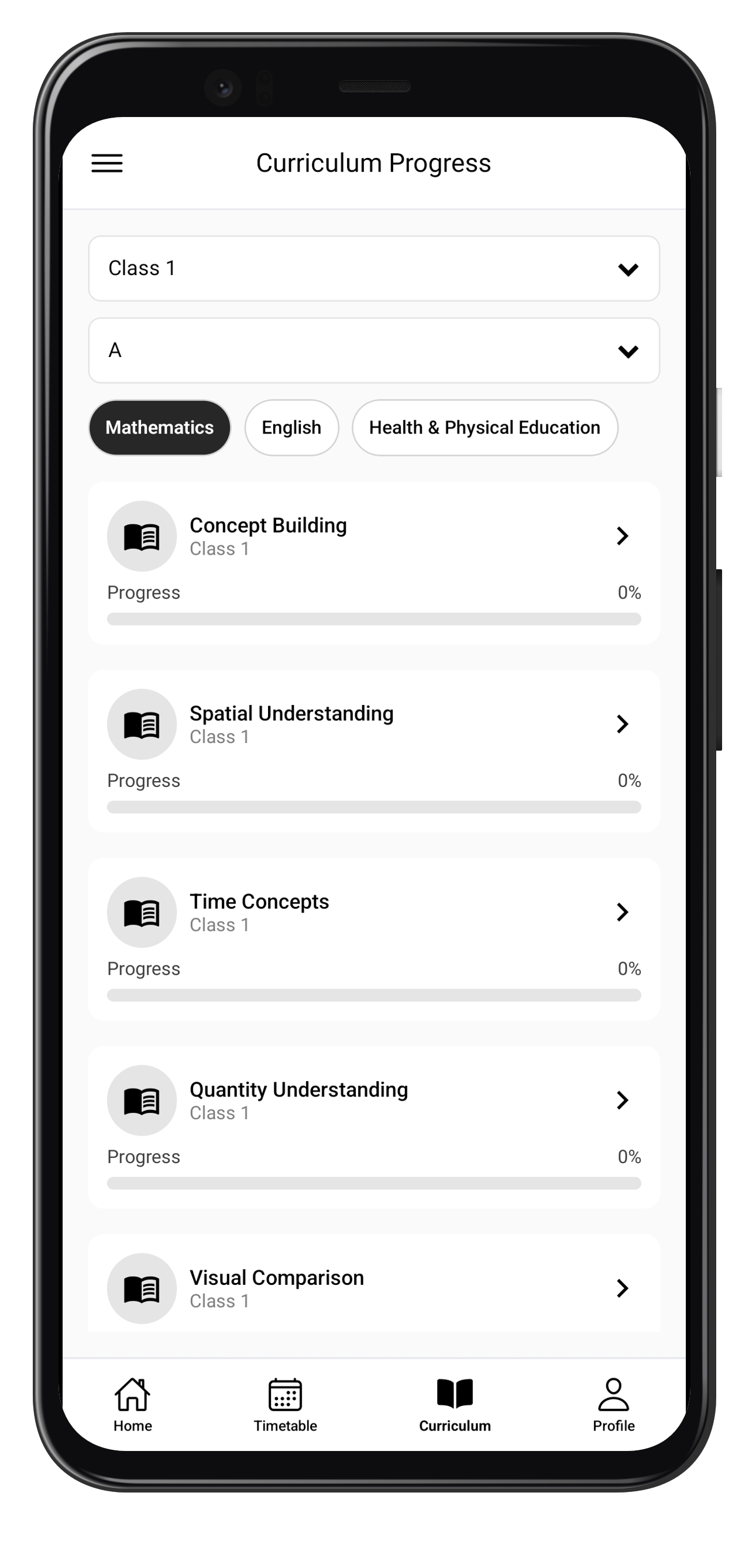Choose Health & Physical Education chip
The image size is (749, 1568).
tap(485, 427)
